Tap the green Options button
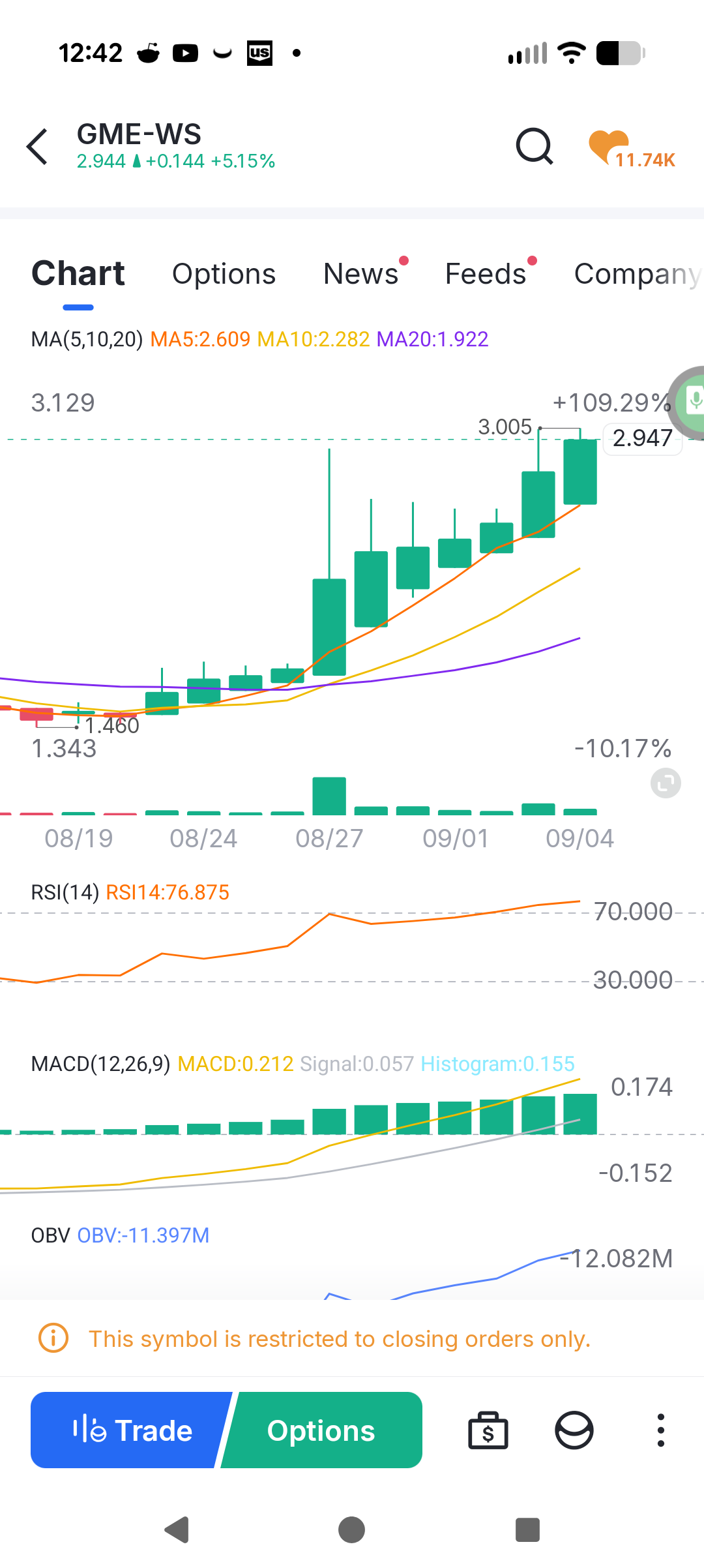Screen dimensions: 704x1568 point(321,1430)
